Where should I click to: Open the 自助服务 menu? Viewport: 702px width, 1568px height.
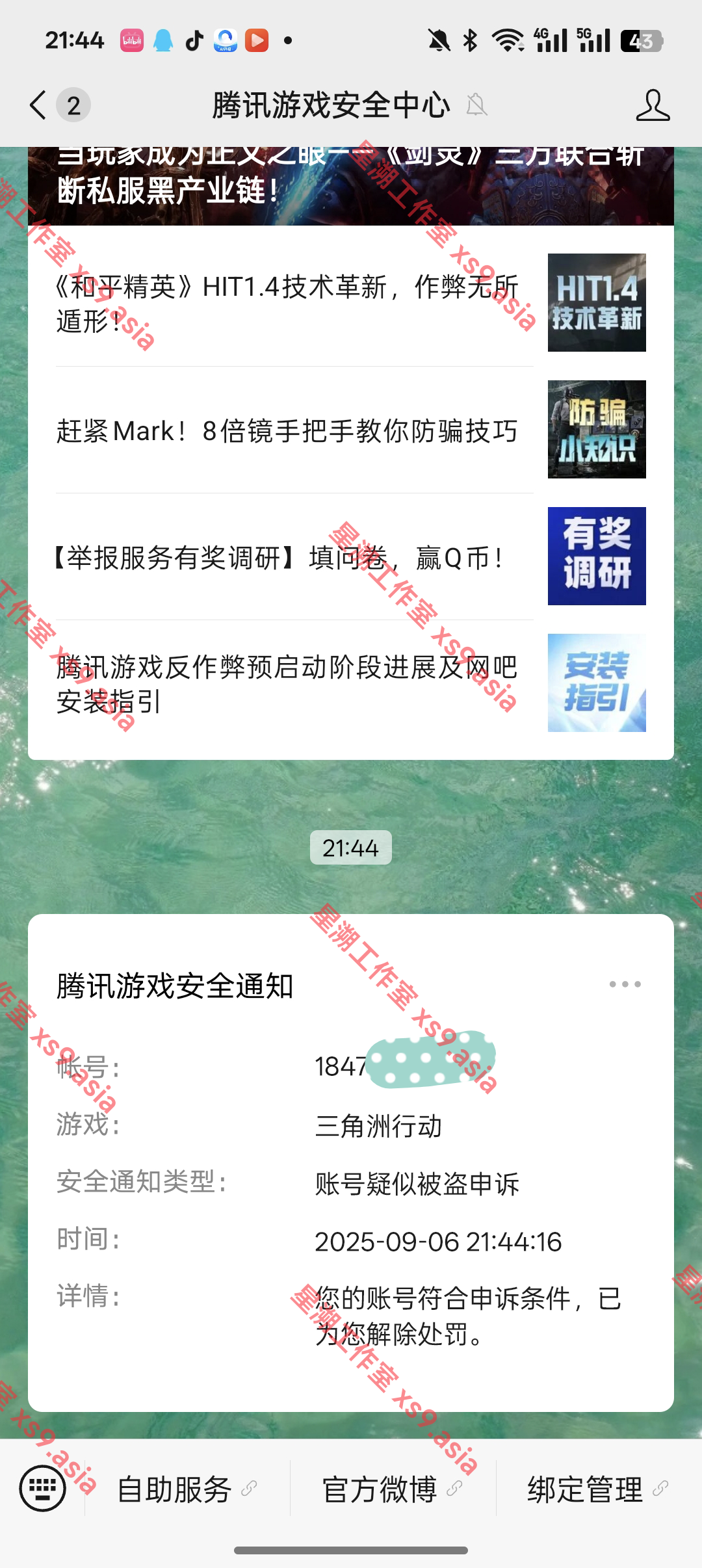tap(187, 1489)
